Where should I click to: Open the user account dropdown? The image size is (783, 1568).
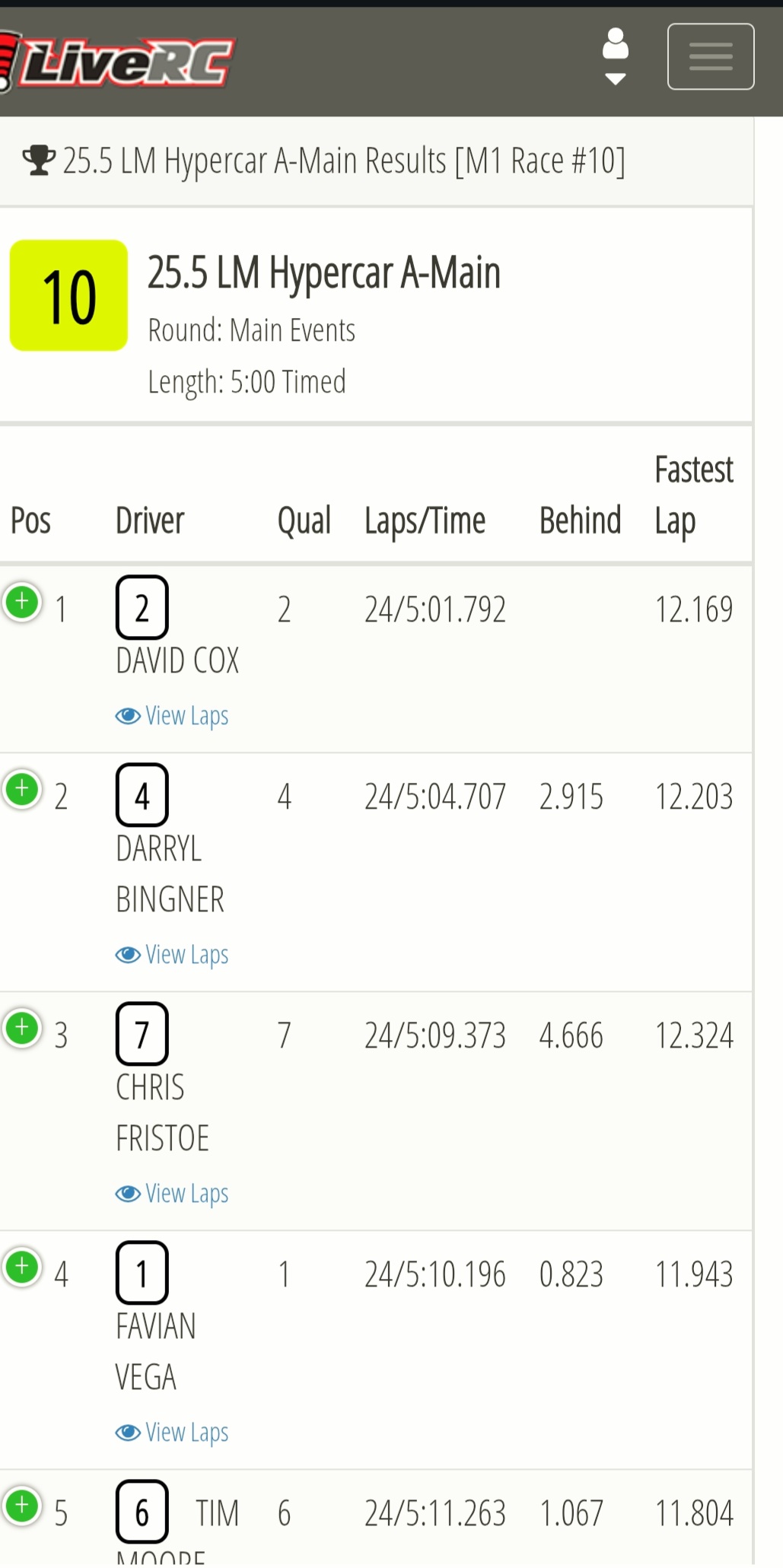click(615, 57)
